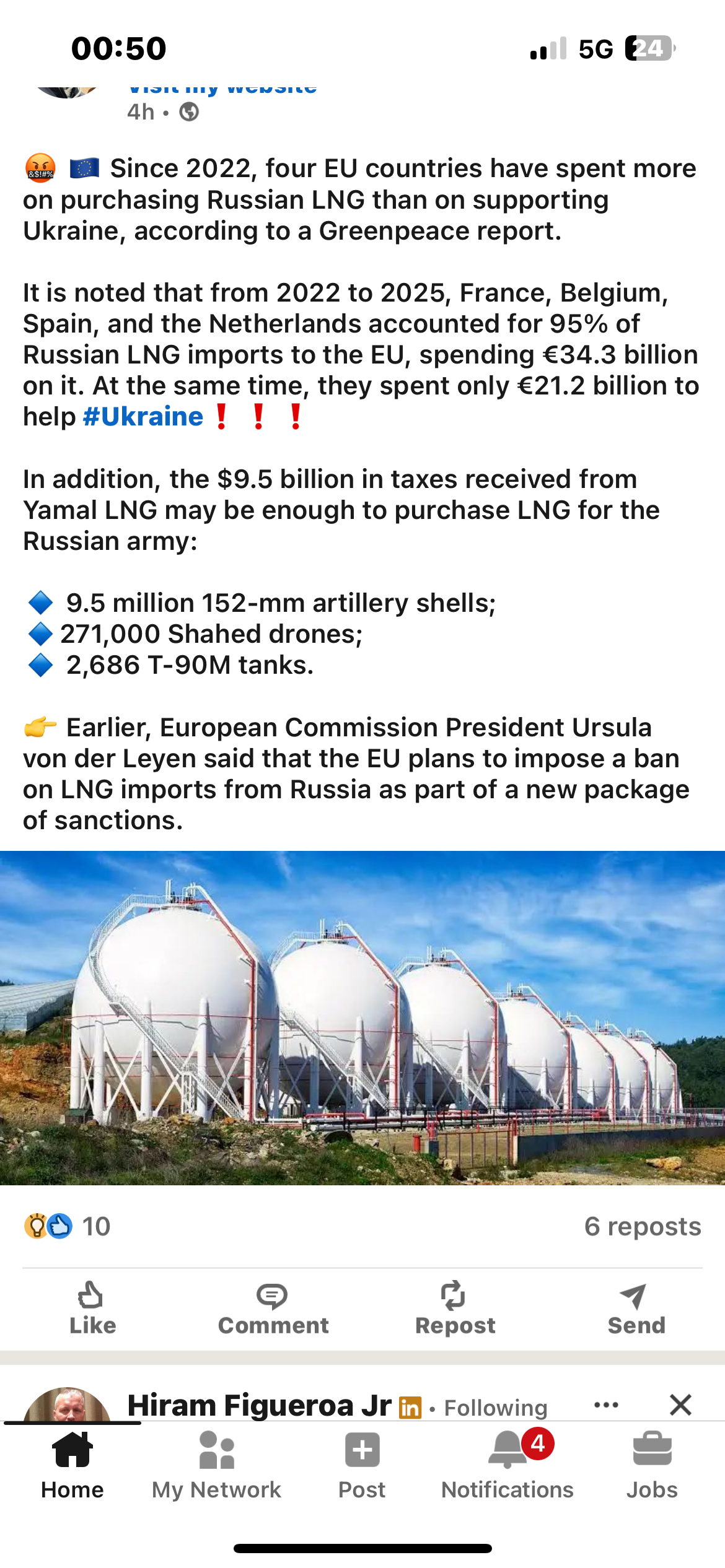View the 6 reposts

pos(642,1226)
